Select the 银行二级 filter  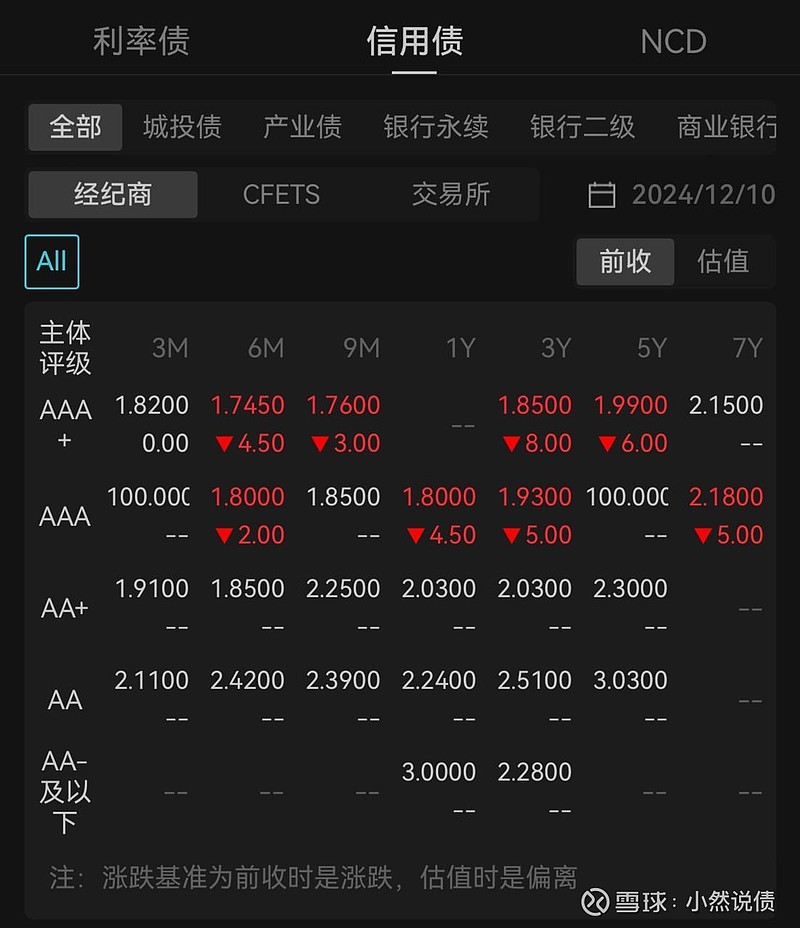581,127
